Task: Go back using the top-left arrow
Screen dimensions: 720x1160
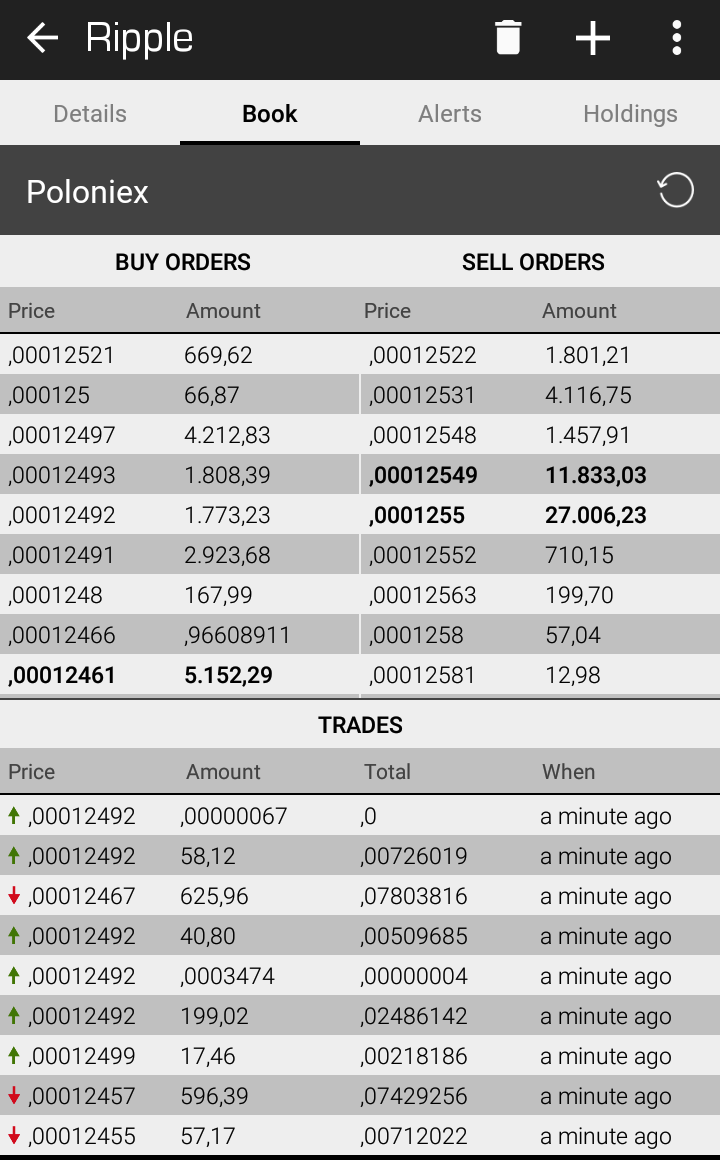Action: [x=42, y=38]
